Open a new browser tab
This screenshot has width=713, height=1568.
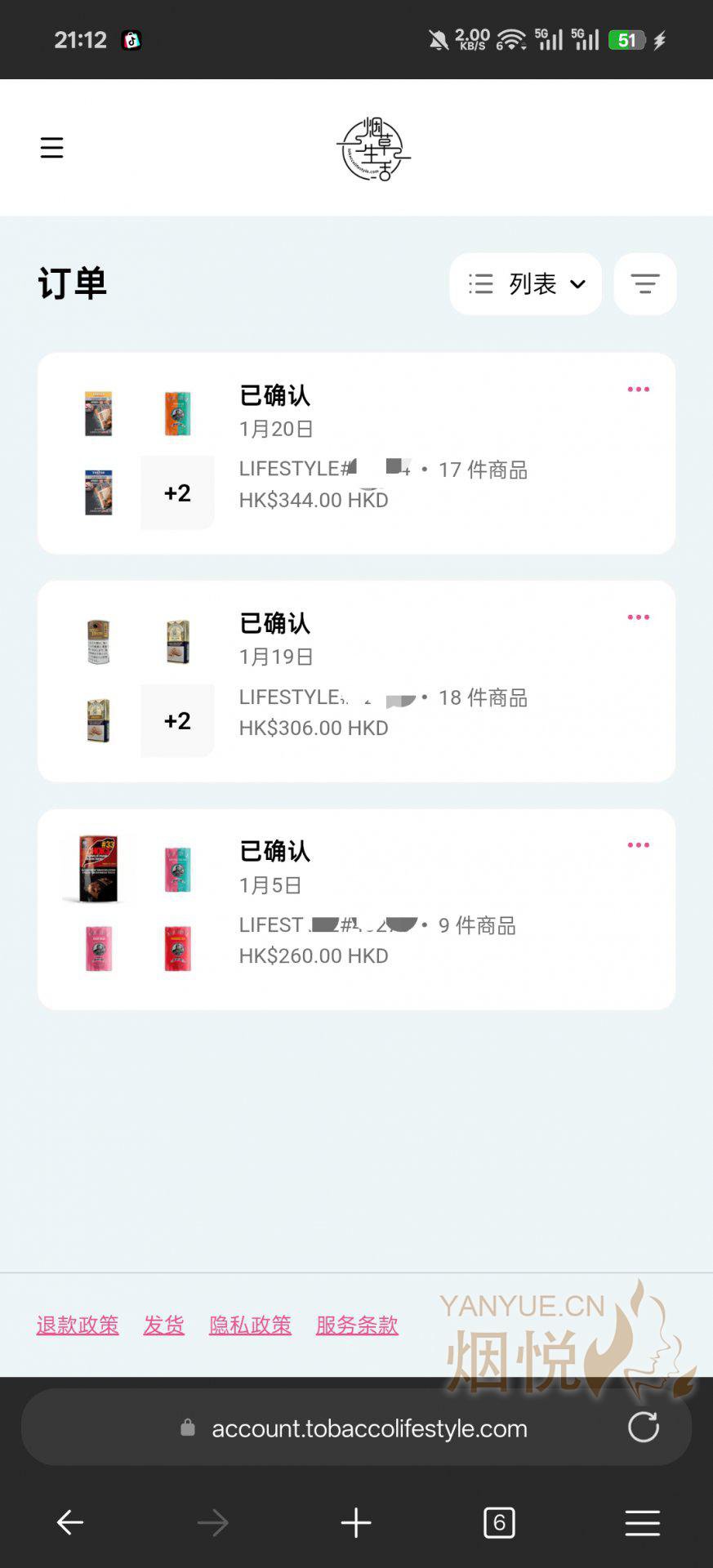click(356, 1522)
